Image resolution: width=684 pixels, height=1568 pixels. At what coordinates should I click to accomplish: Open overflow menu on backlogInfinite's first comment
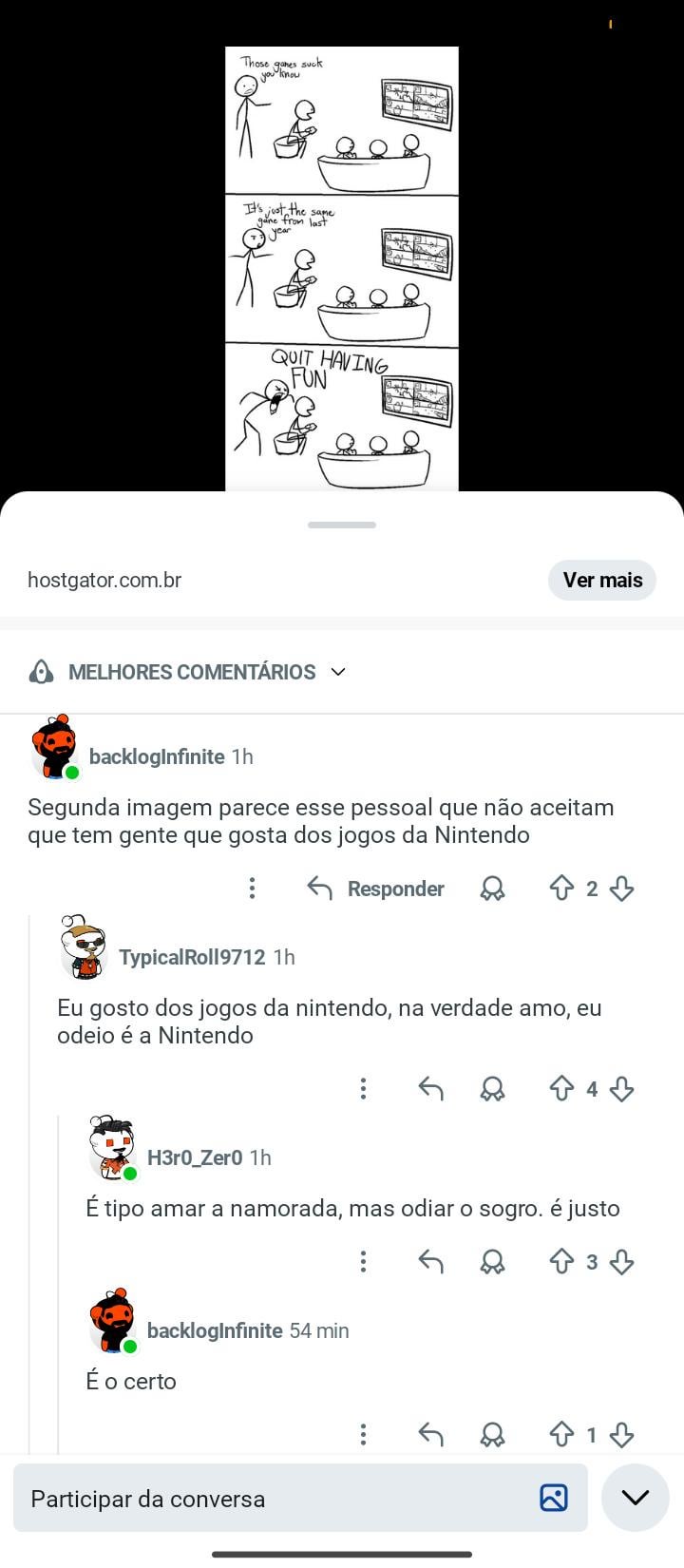click(252, 889)
